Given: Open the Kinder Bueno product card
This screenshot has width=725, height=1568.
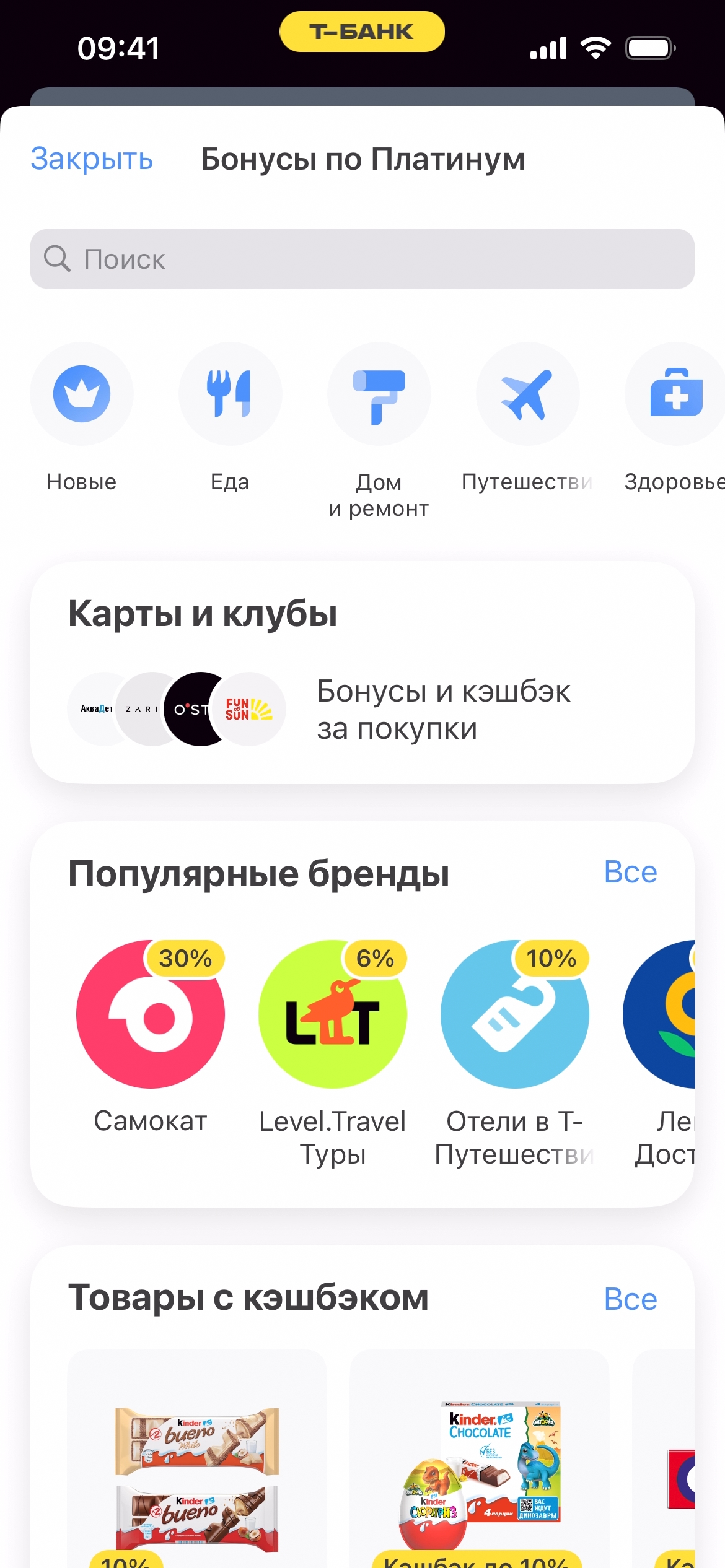Looking at the screenshot, I should click(197, 1474).
